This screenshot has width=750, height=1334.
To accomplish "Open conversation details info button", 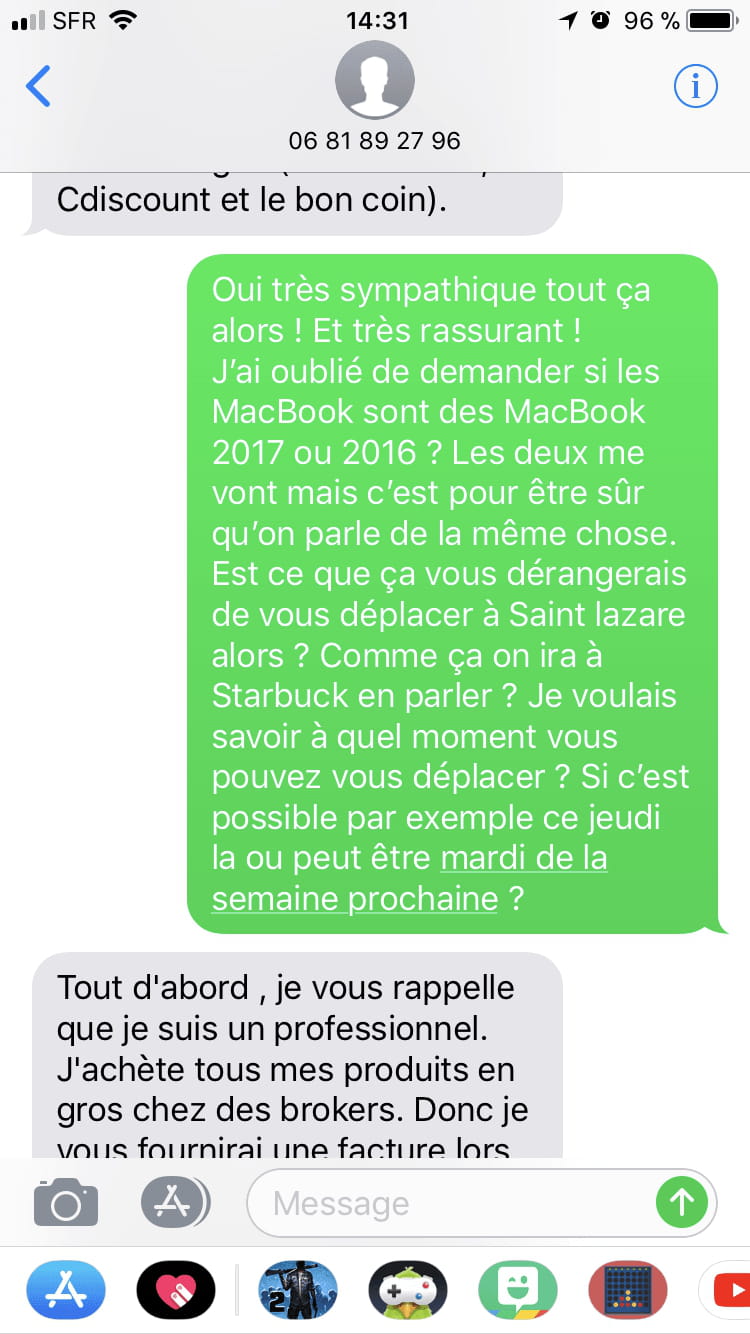I will 695,87.
